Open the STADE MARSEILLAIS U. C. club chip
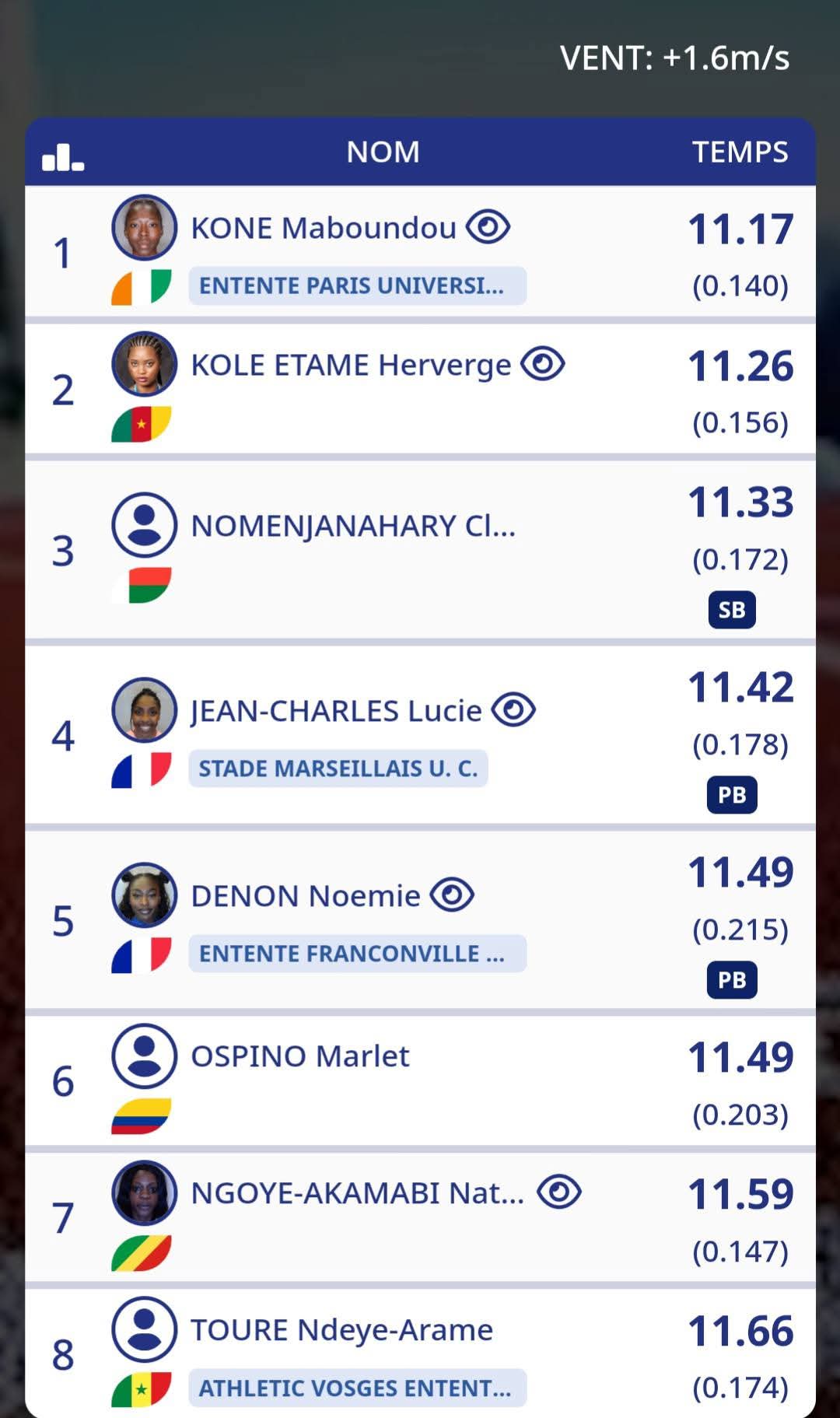840x1418 pixels. pos(338,769)
